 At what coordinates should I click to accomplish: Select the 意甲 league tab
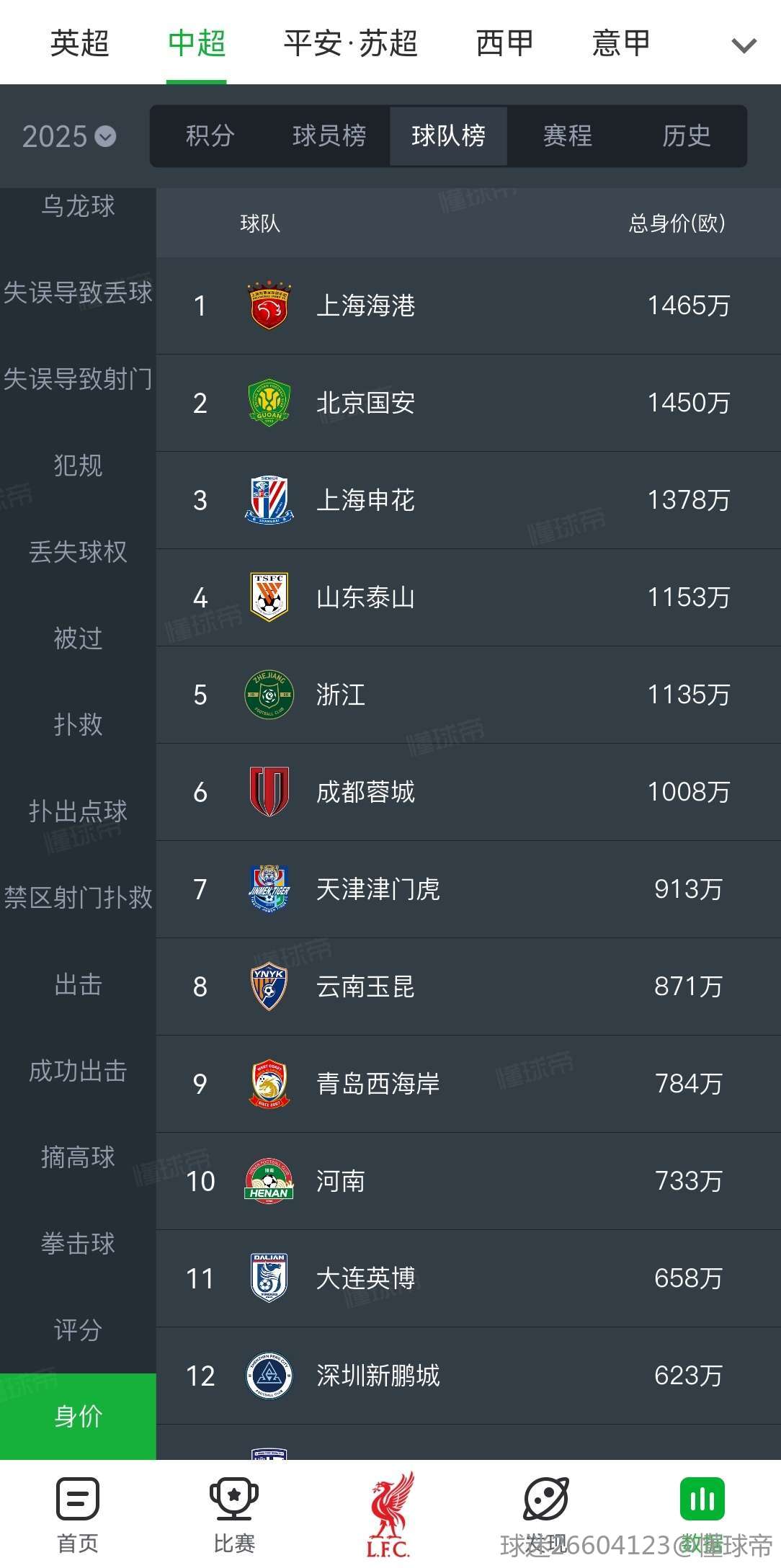click(620, 43)
